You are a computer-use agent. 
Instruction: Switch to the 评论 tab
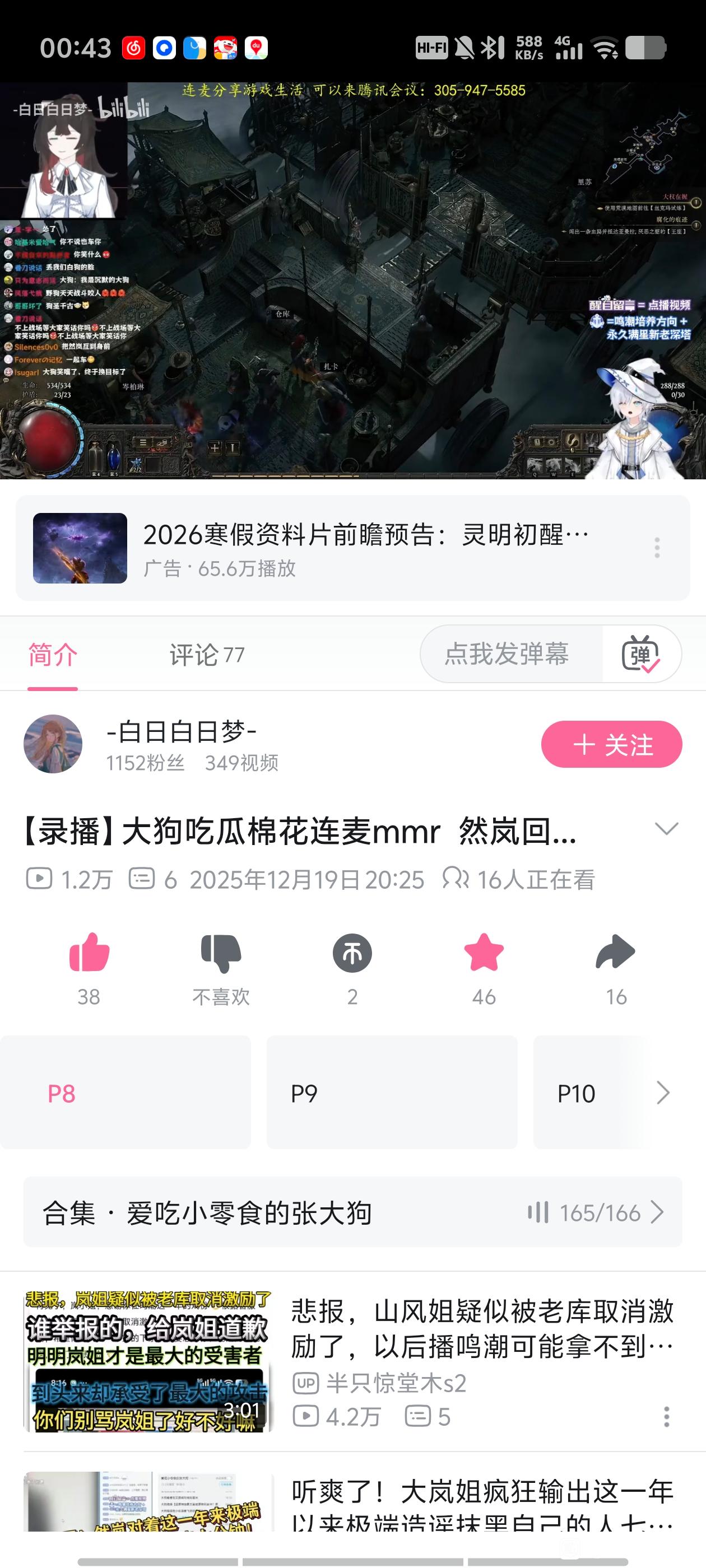point(207,655)
